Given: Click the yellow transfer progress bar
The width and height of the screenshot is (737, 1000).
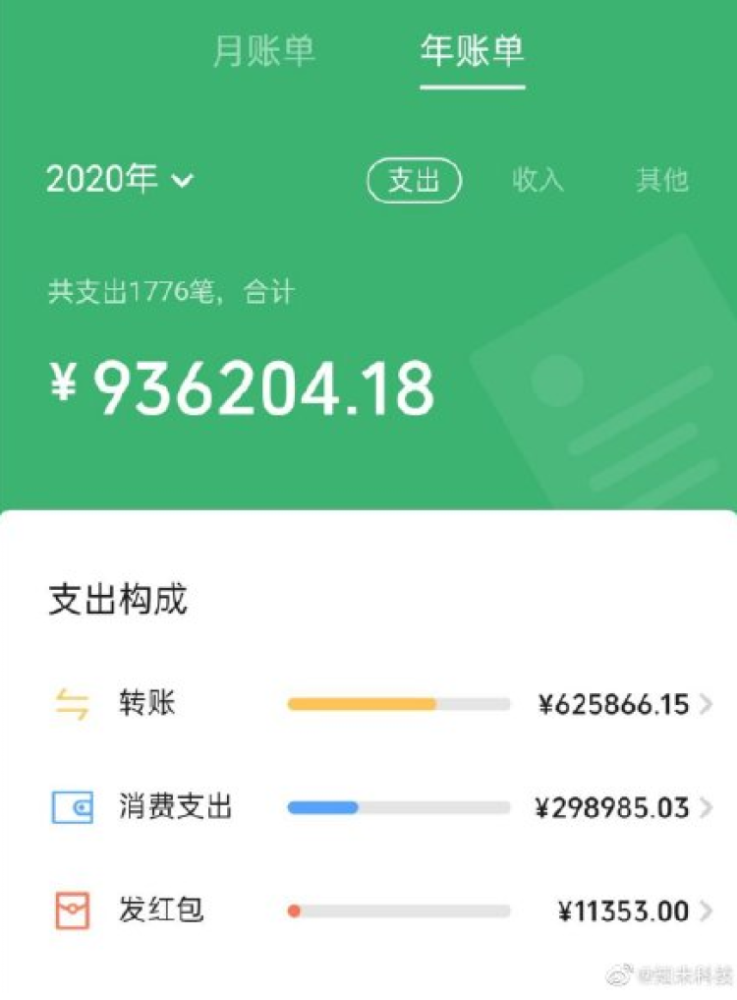Looking at the screenshot, I should point(360,703).
